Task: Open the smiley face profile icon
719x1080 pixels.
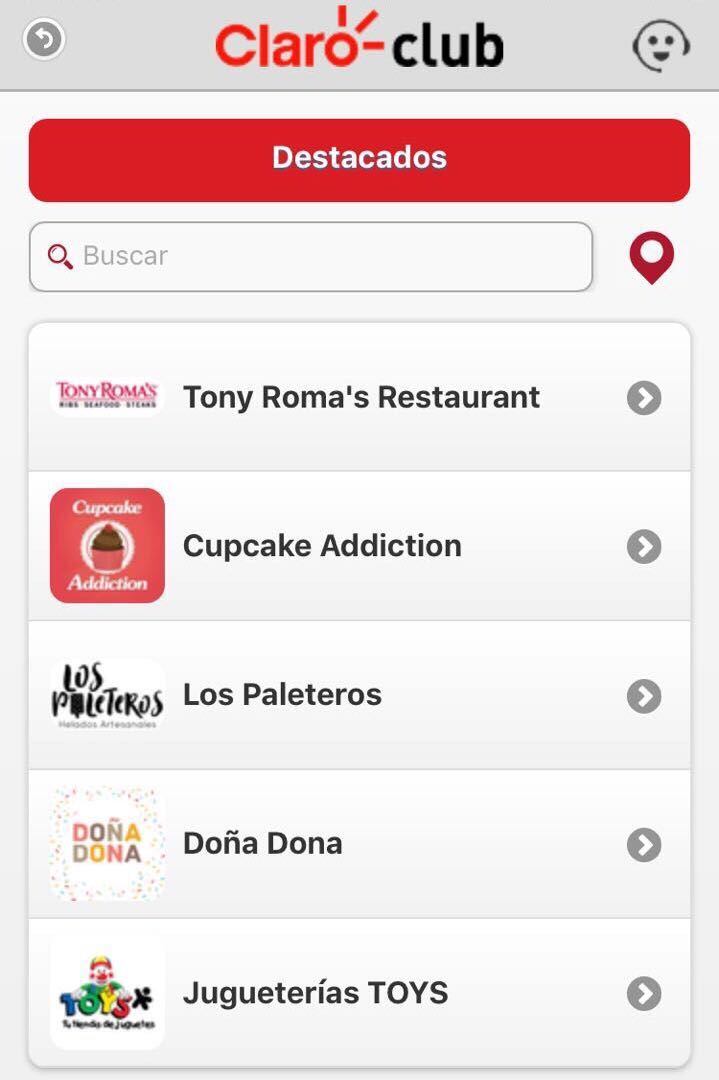Action: click(661, 46)
